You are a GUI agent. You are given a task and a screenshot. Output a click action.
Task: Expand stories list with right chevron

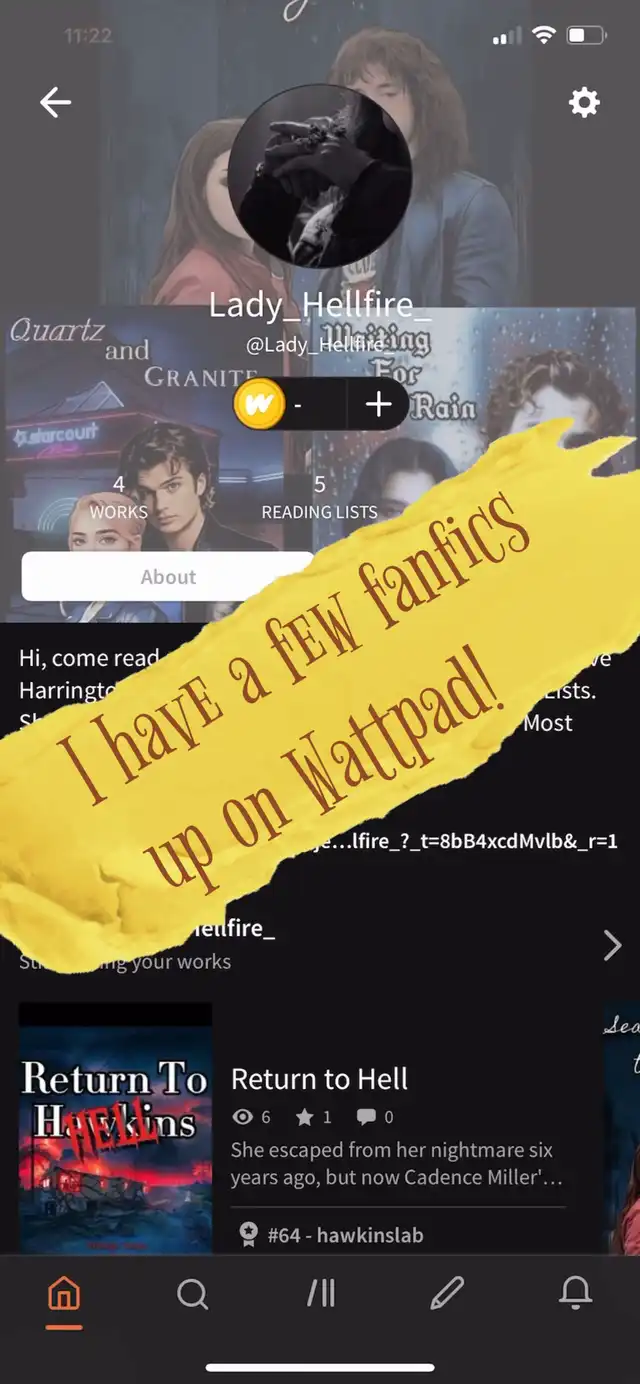click(612, 945)
